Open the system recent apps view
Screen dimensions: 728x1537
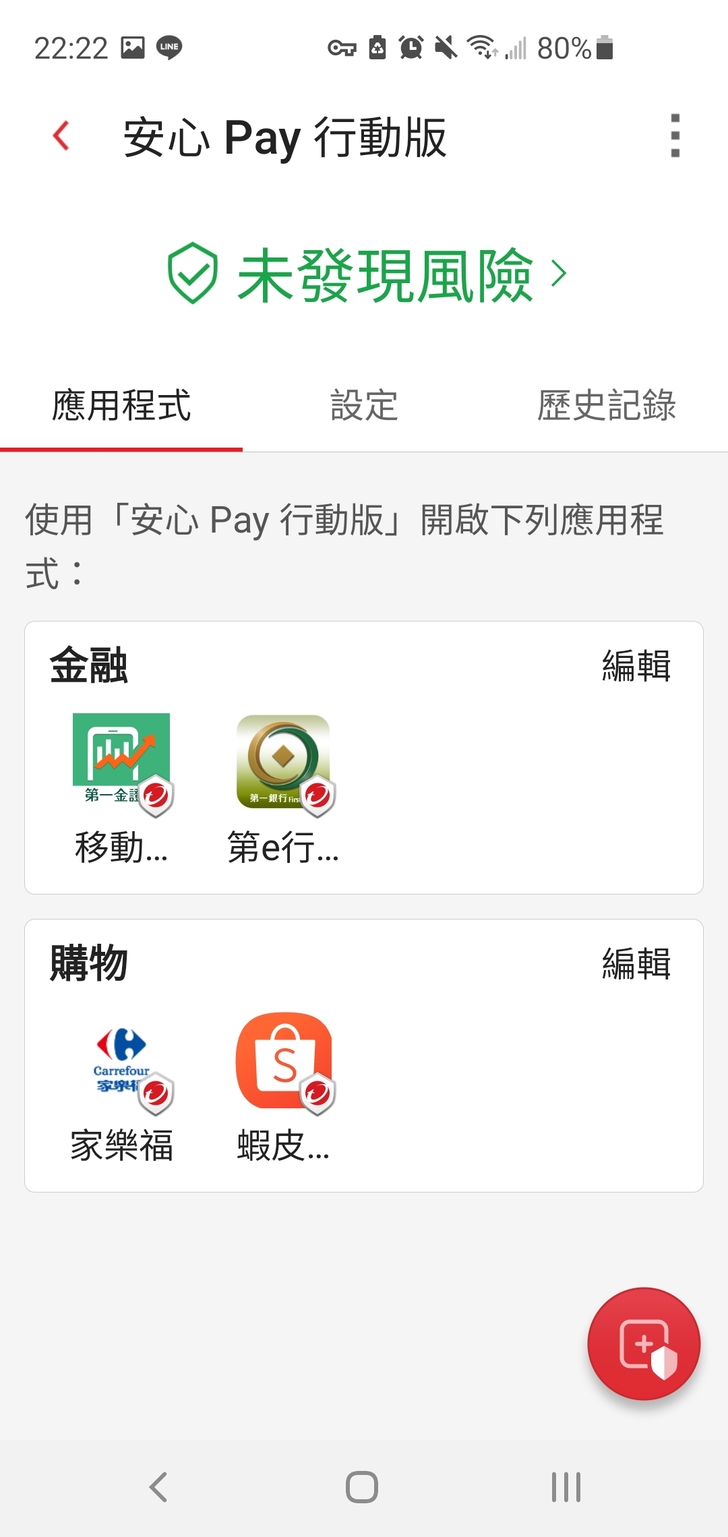tap(566, 1487)
